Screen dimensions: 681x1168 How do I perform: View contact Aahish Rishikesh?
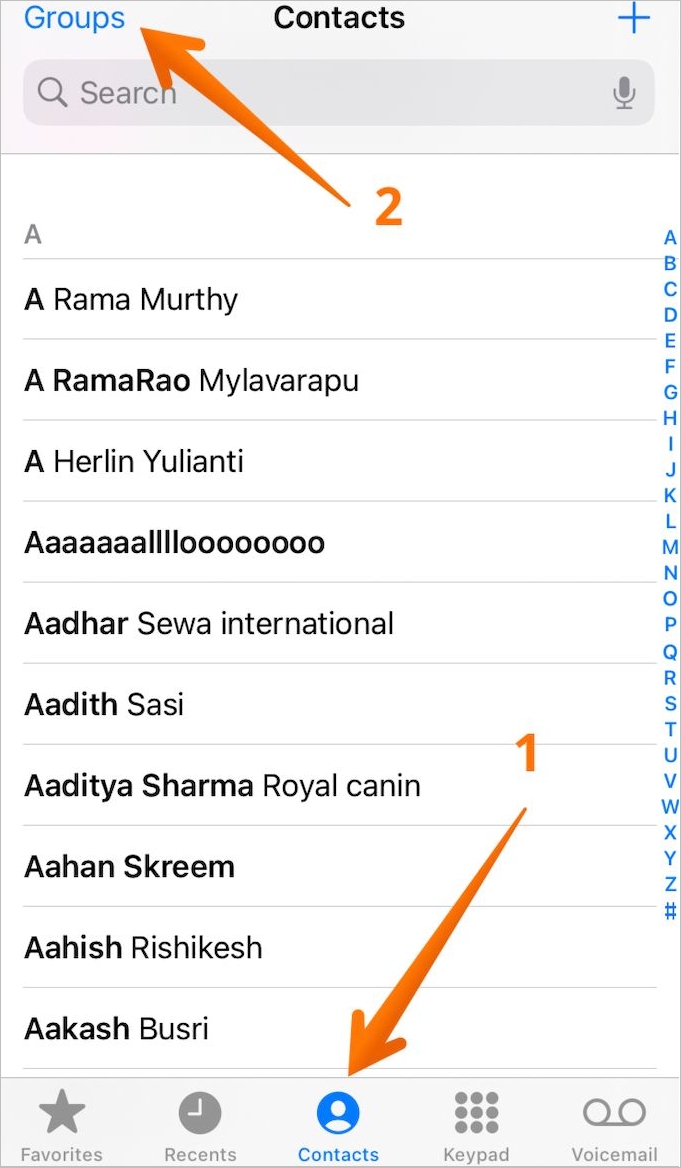pos(143,947)
